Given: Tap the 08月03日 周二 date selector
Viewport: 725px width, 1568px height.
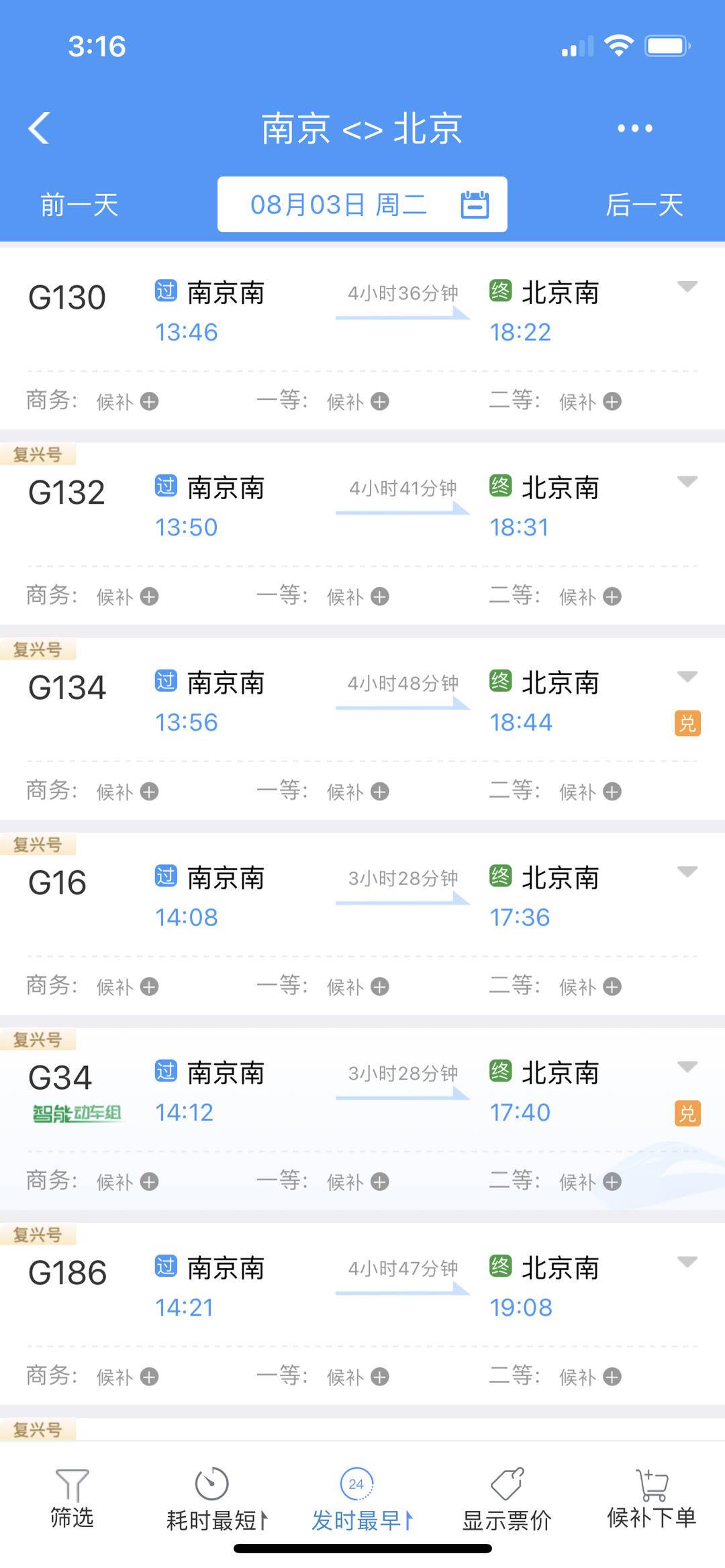Looking at the screenshot, I should [342, 205].
